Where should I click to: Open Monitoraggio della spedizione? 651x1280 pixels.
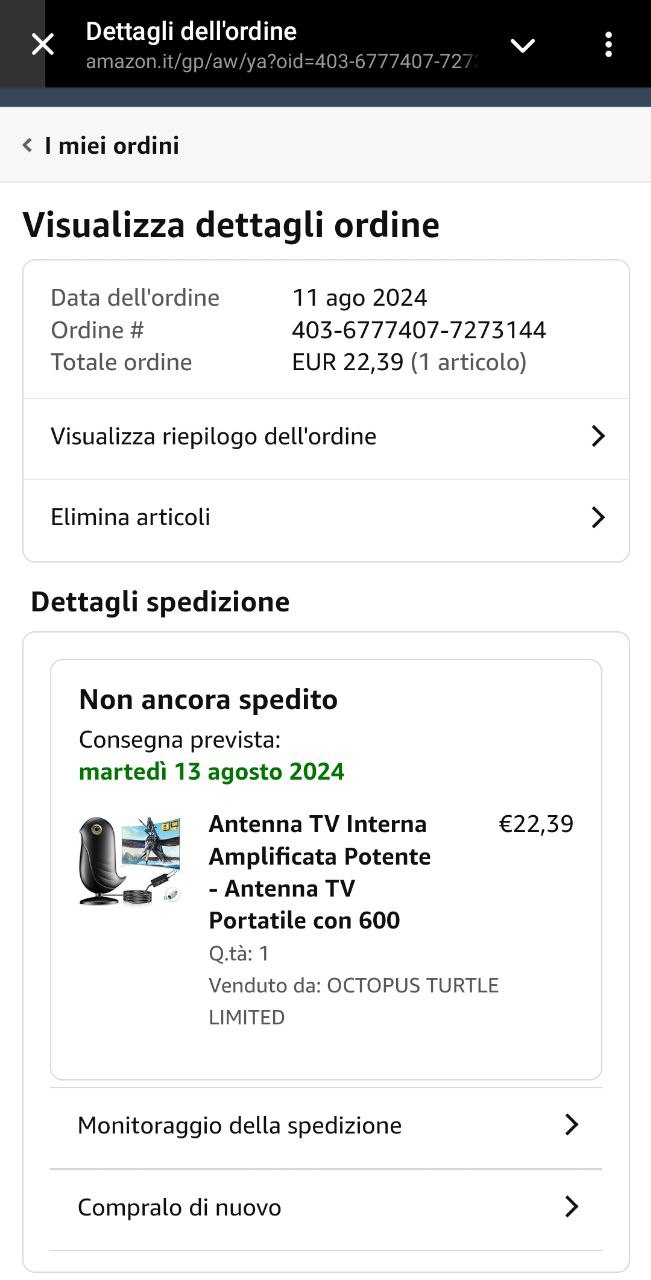point(326,1126)
